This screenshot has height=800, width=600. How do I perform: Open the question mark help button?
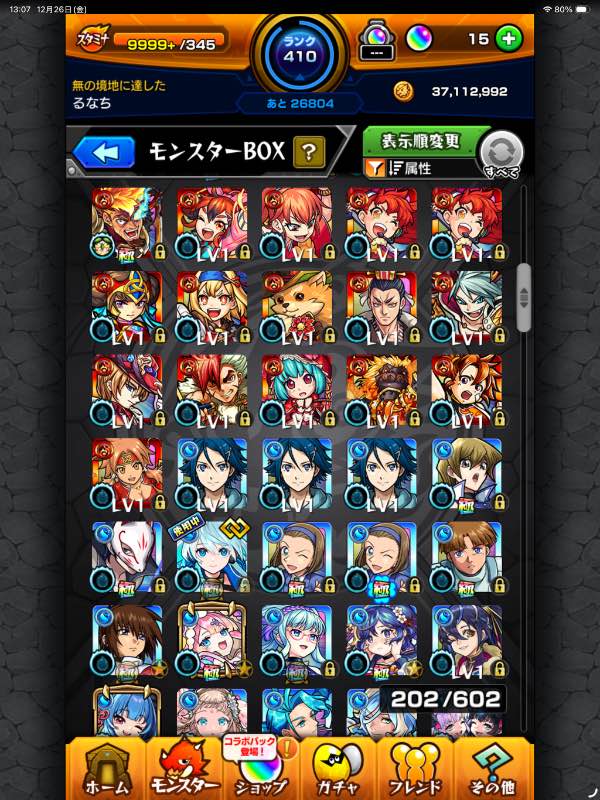click(311, 152)
